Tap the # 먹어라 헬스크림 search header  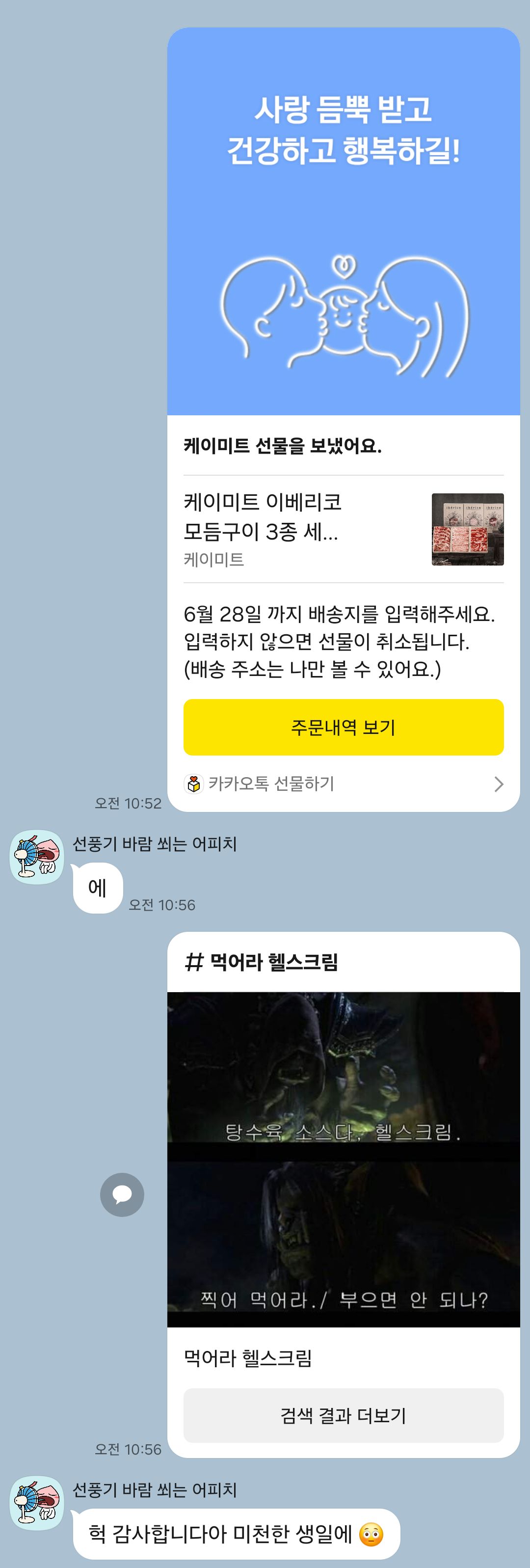tap(262, 962)
